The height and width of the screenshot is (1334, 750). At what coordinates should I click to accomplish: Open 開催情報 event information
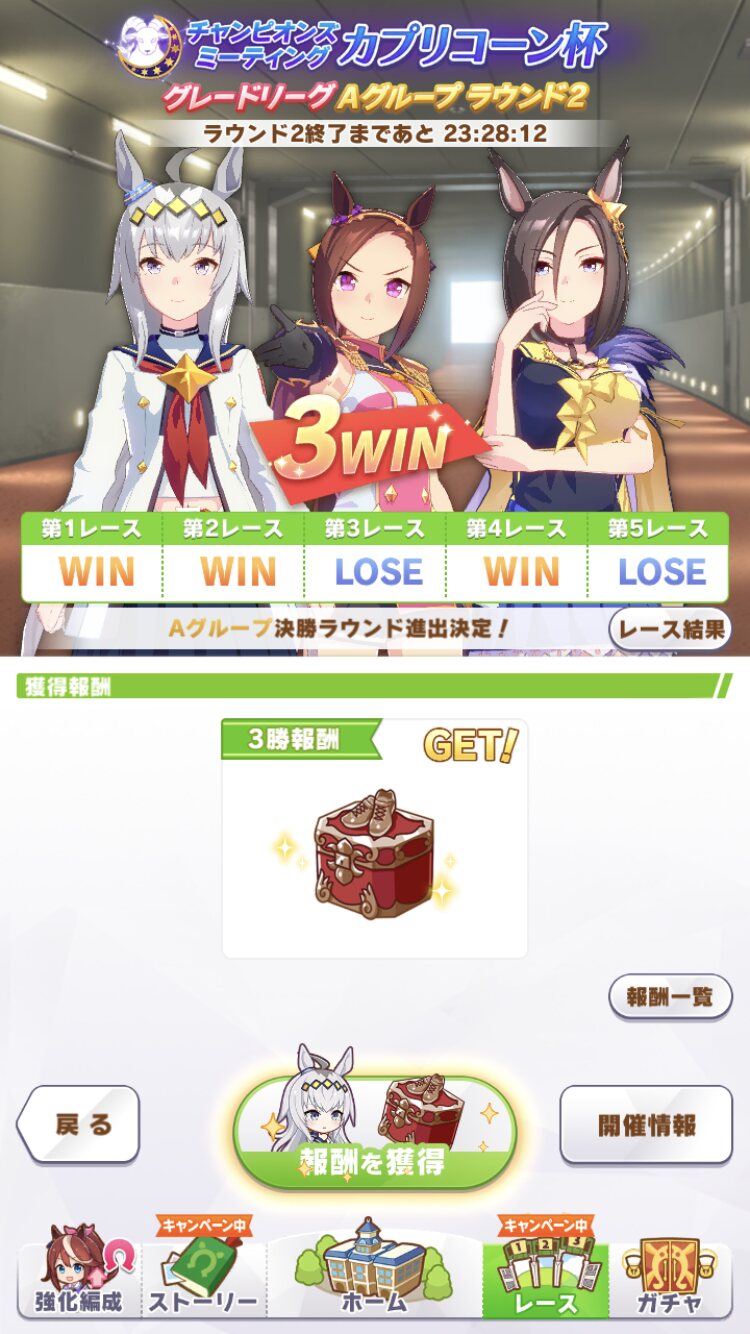point(646,1124)
